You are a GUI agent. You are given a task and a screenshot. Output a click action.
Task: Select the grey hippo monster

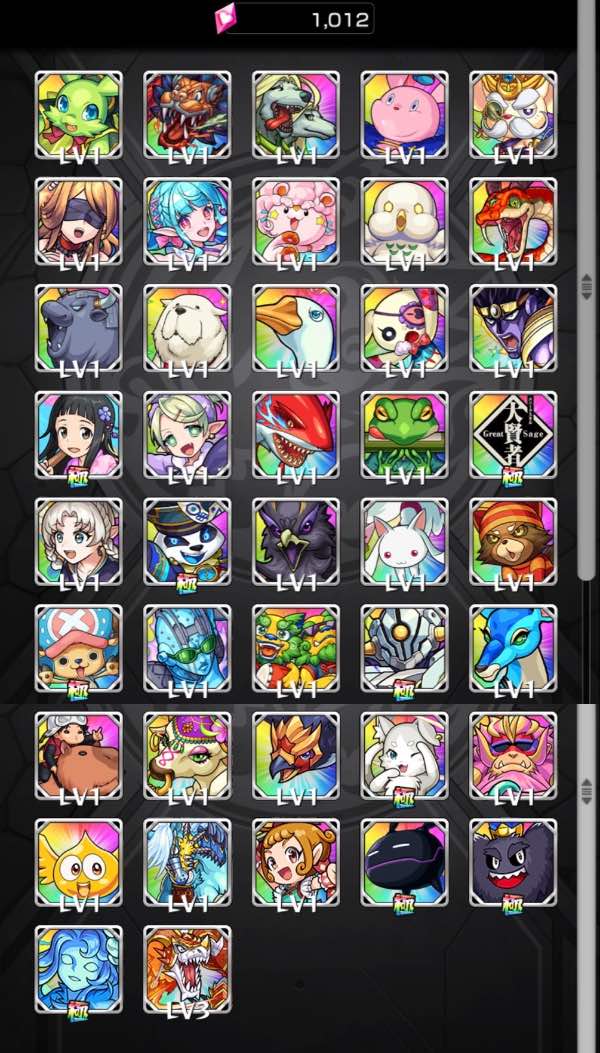[x=79, y=328]
